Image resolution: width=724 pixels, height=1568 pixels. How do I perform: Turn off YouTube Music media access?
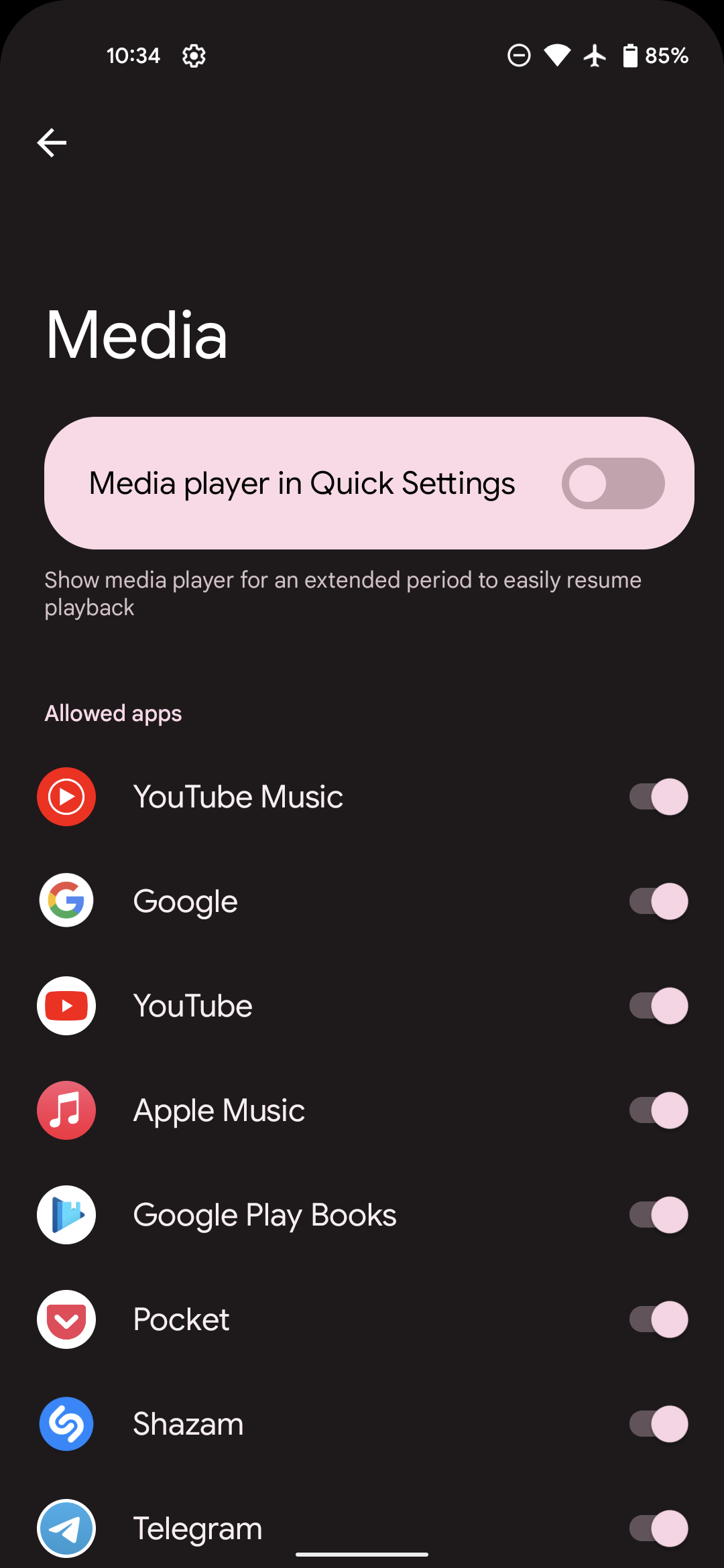tap(658, 797)
